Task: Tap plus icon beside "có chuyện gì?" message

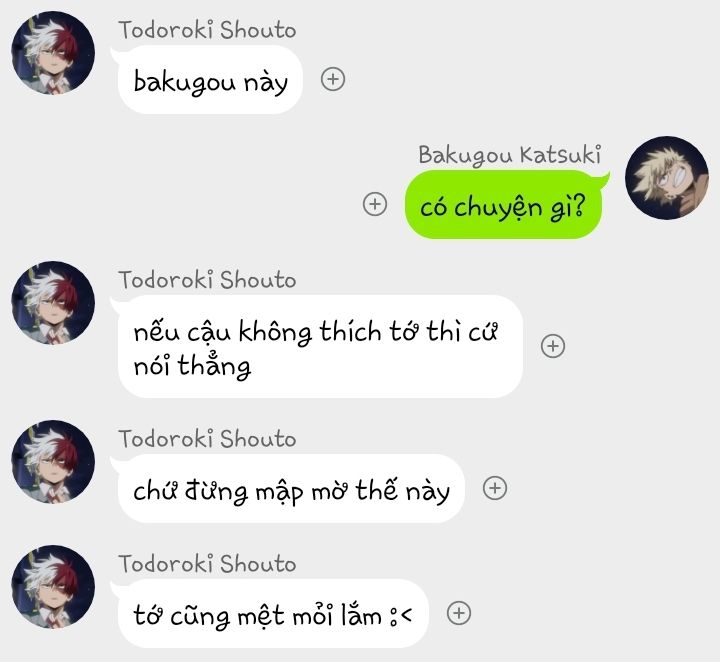Action: pos(374,204)
